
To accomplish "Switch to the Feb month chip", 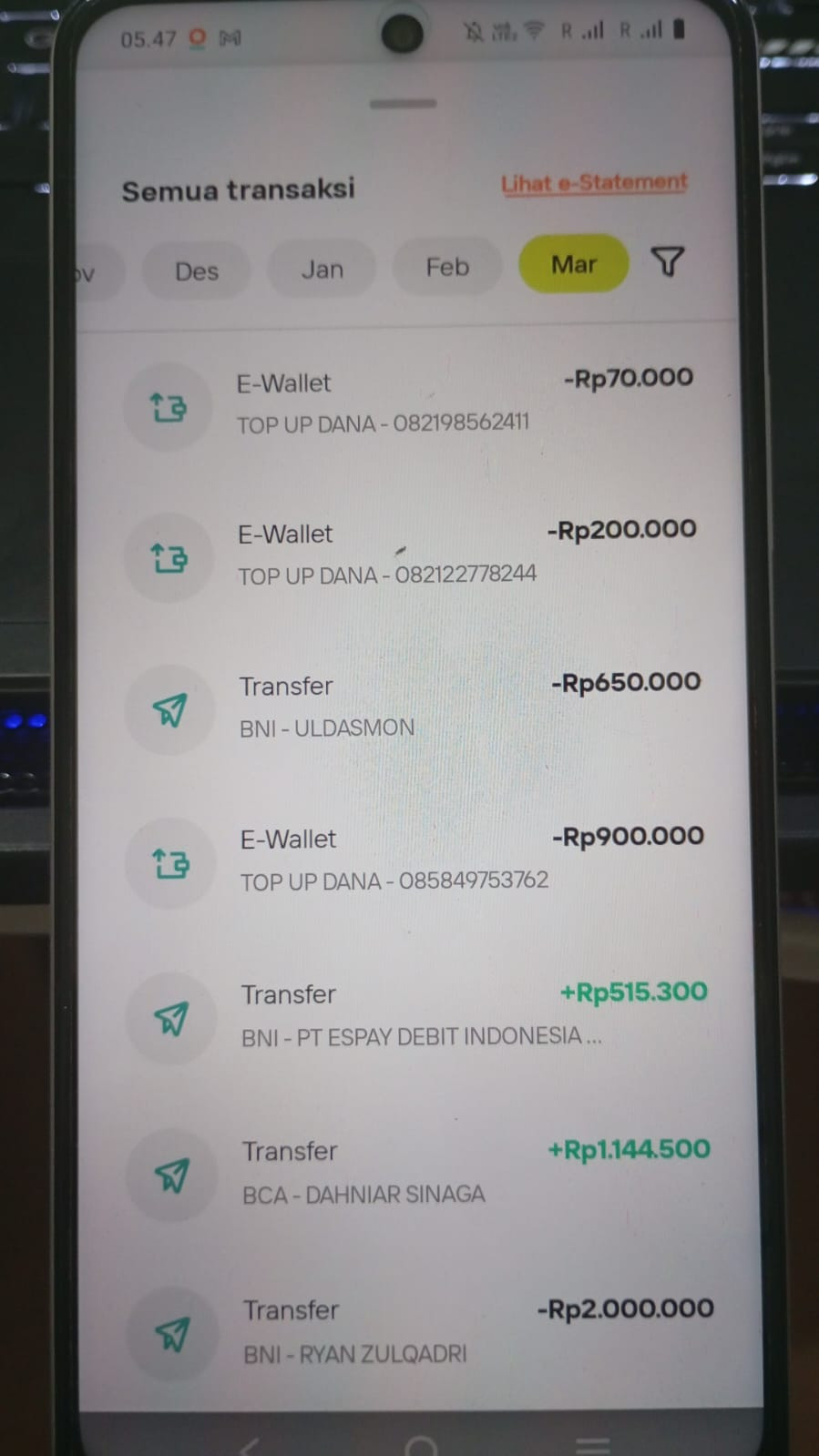I will [x=447, y=267].
